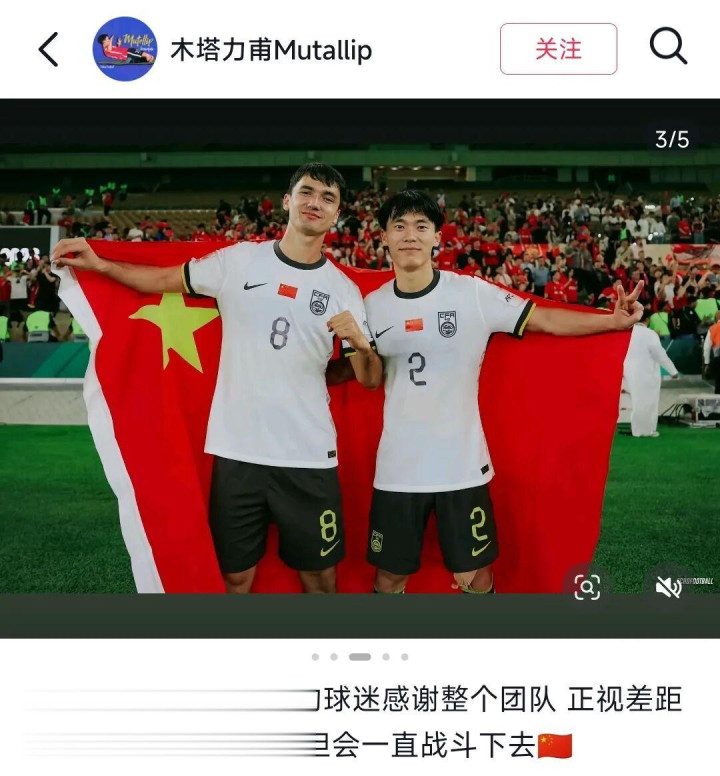Follow the author with 关注 button
This screenshot has width=720, height=776.
pos(558,48)
